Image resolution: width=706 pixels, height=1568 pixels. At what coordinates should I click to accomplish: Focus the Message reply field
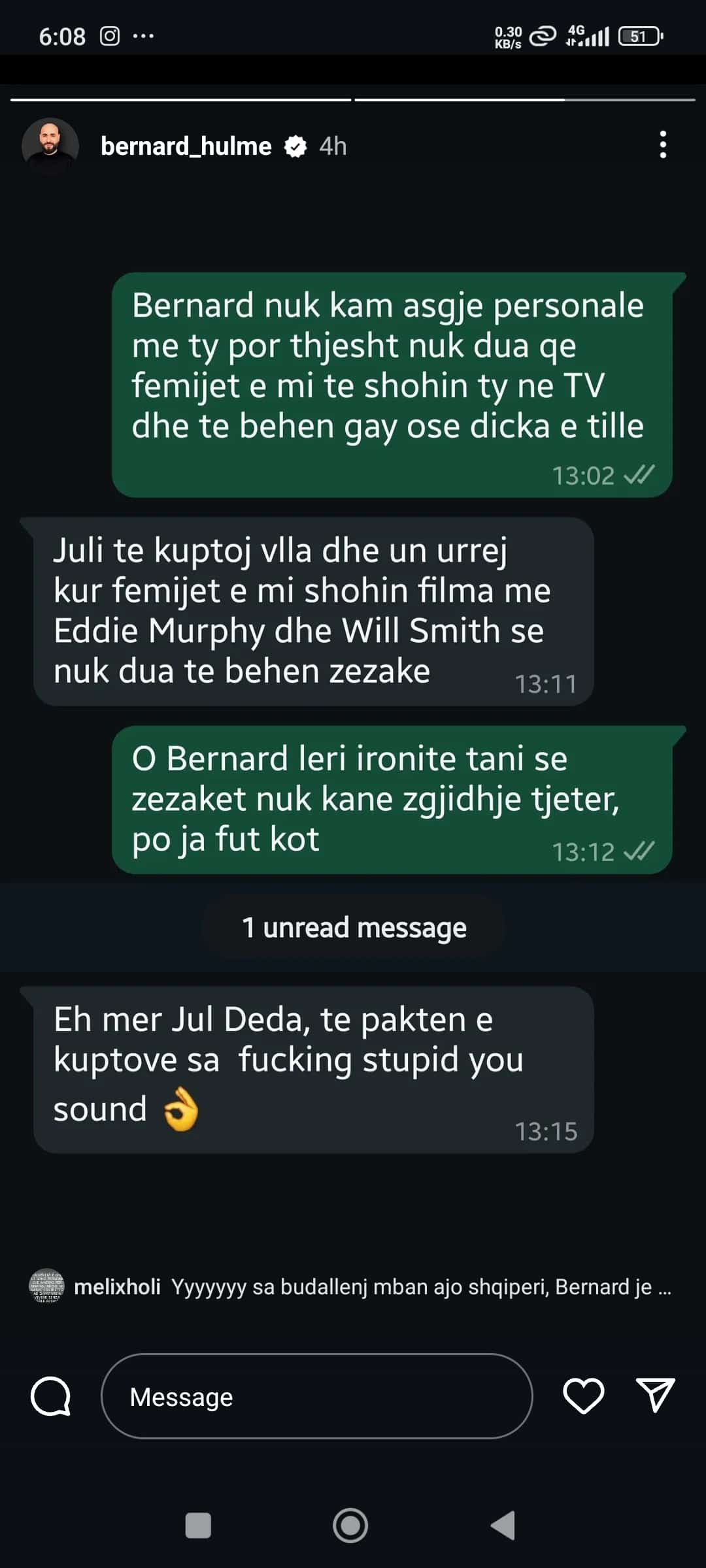coord(316,1396)
